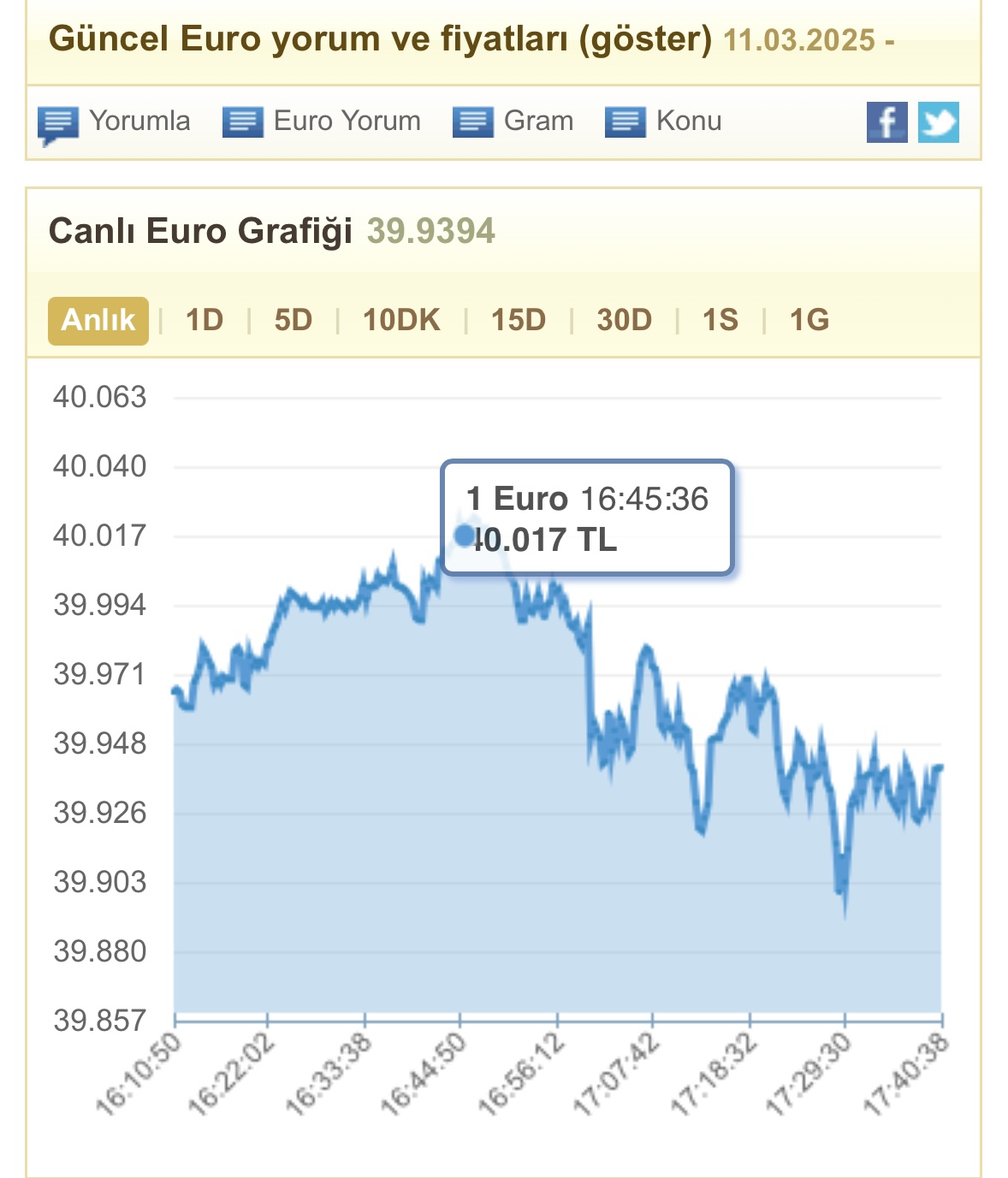
Task: Switch chart to 1S interval
Action: 720,321
